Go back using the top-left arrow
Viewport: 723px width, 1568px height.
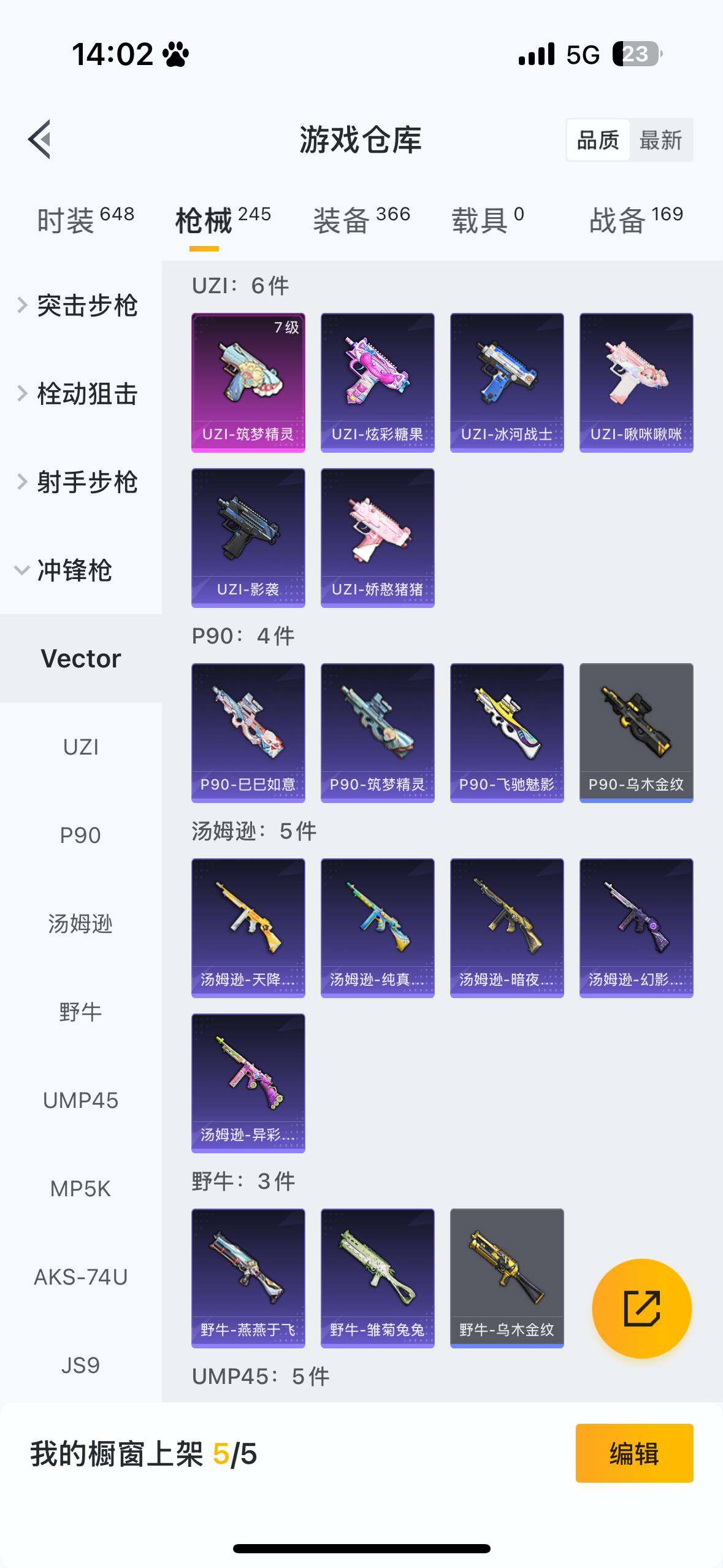point(40,139)
